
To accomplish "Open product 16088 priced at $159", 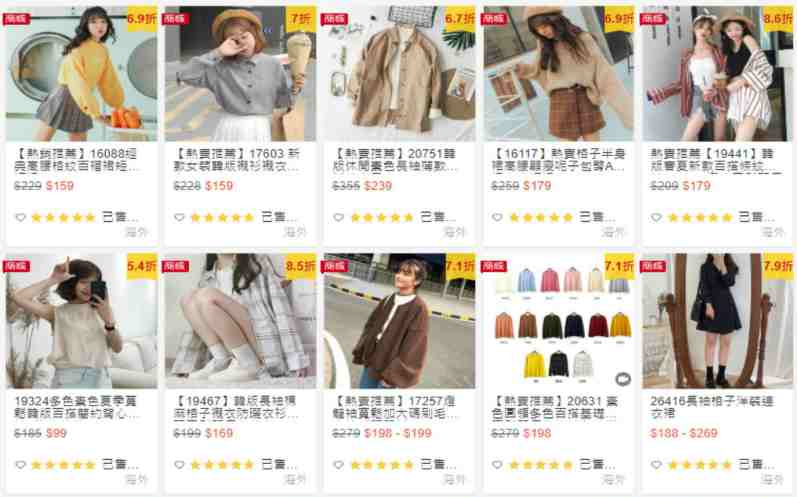I will [81, 75].
